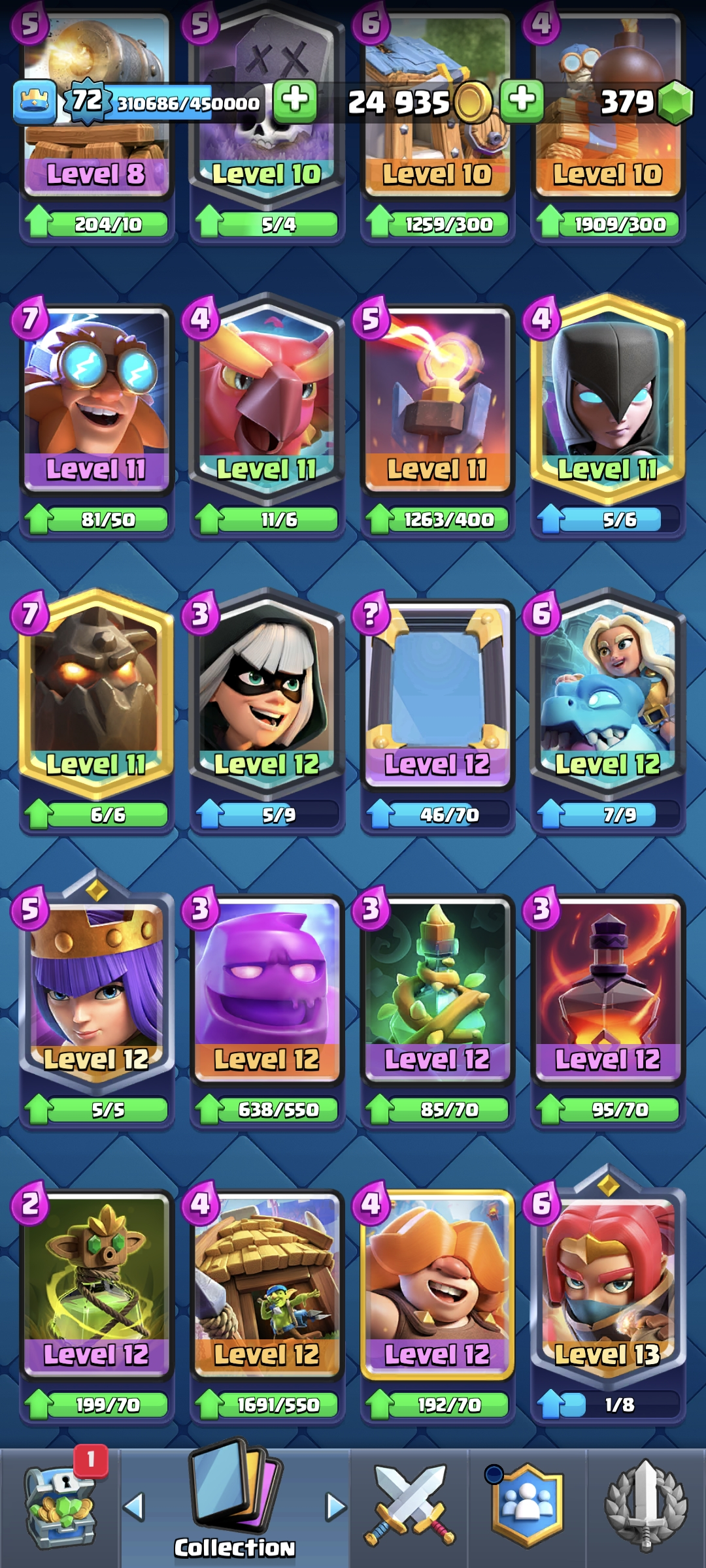Select the Electro Giant card Level 11

point(97,399)
